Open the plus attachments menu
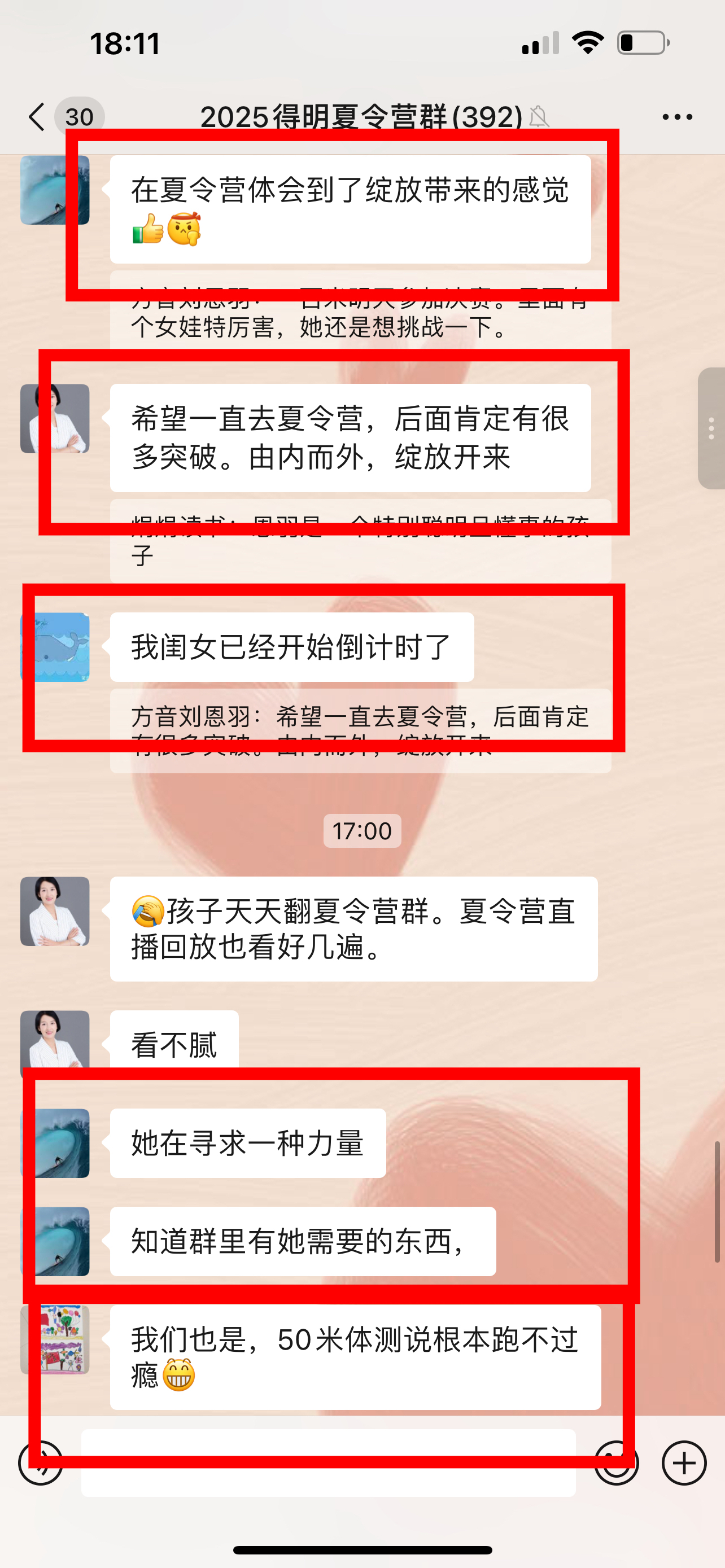This screenshot has width=725, height=1568. [684, 1462]
